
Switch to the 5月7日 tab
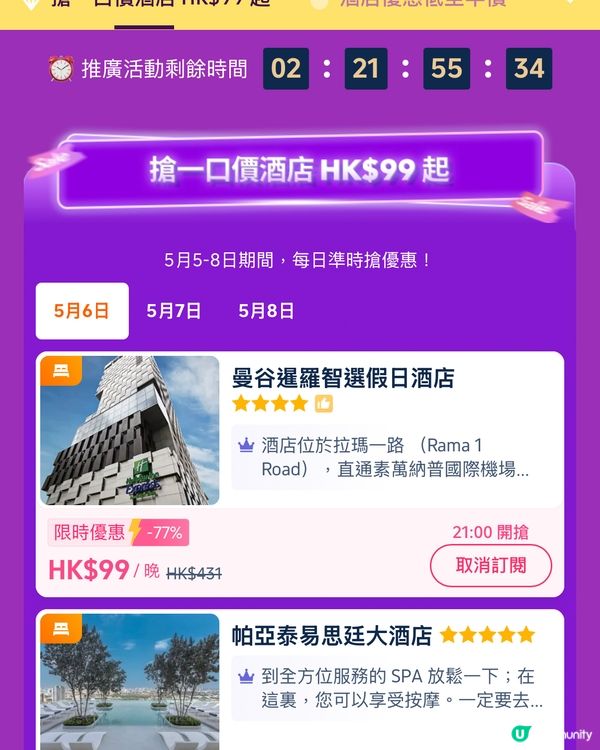tap(174, 311)
